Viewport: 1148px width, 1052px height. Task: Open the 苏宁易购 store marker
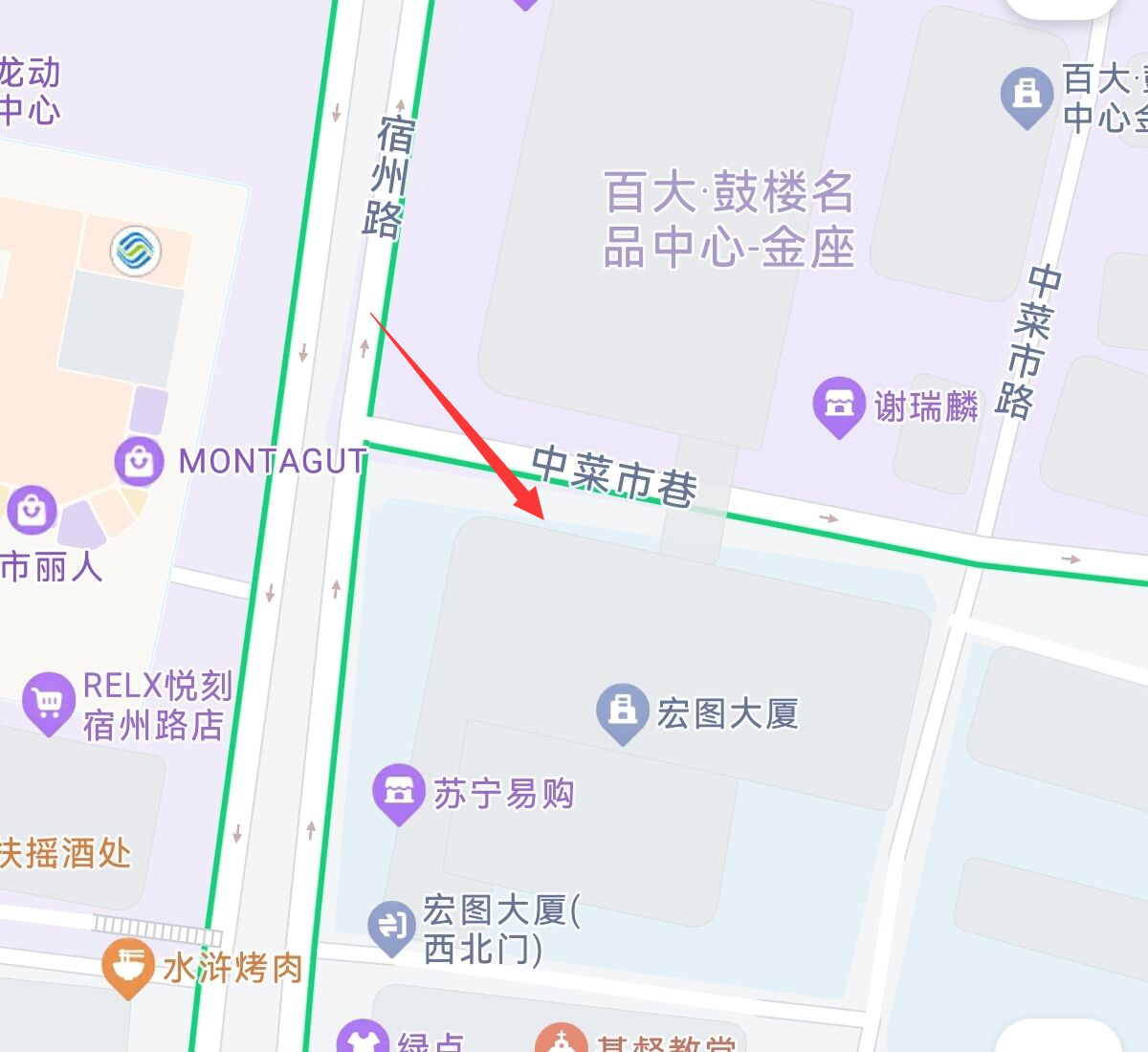click(398, 792)
